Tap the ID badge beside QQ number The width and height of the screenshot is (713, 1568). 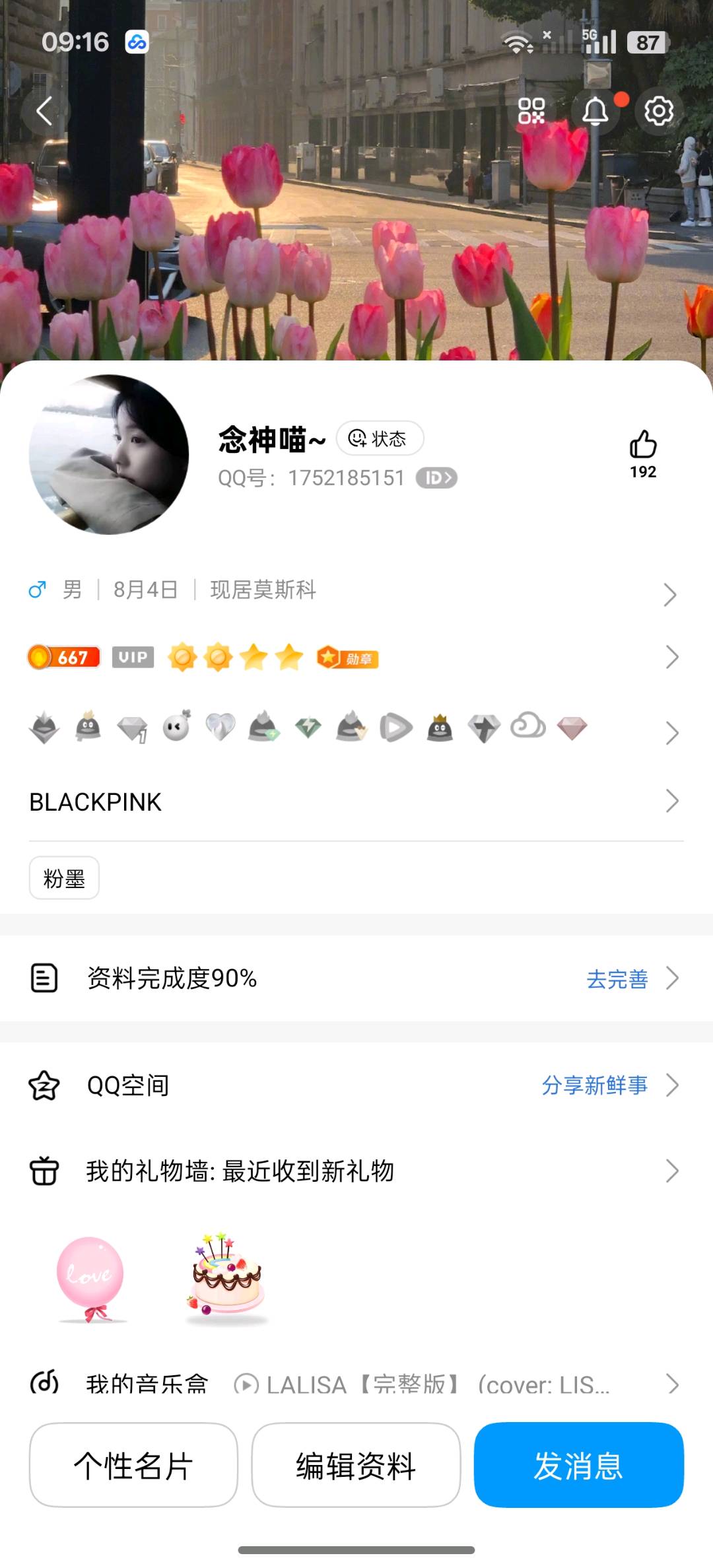pyautogui.click(x=436, y=477)
